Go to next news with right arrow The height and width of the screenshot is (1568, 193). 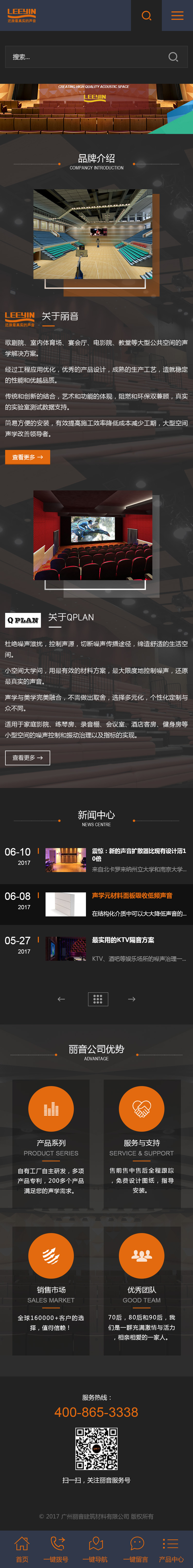tap(132, 999)
